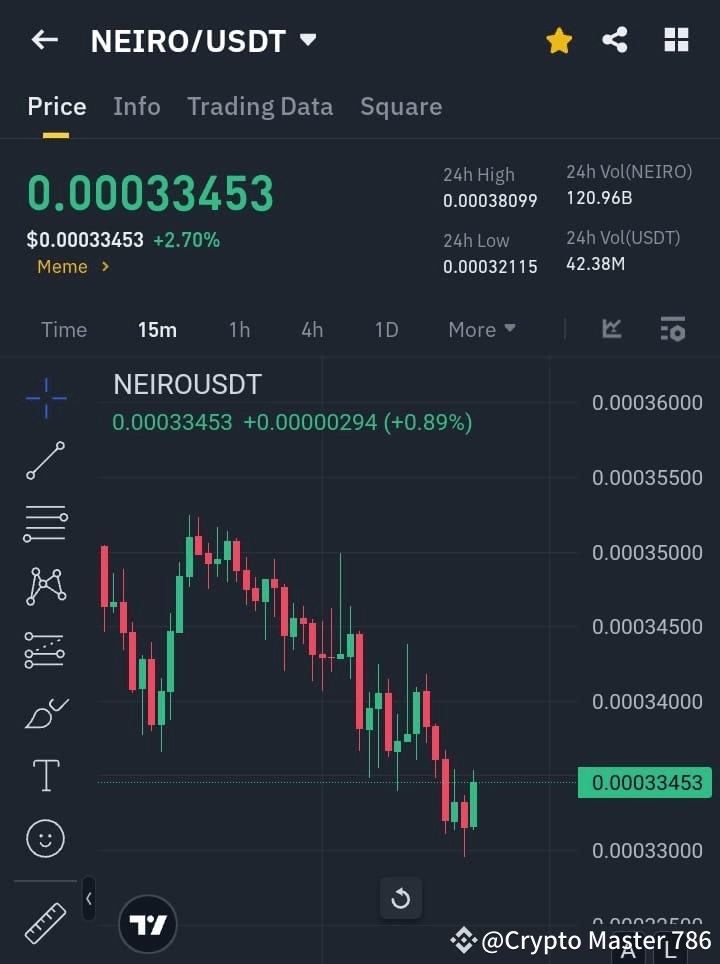720x964 pixels.
Task: Open the emoji sticker tool
Action: [44, 838]
